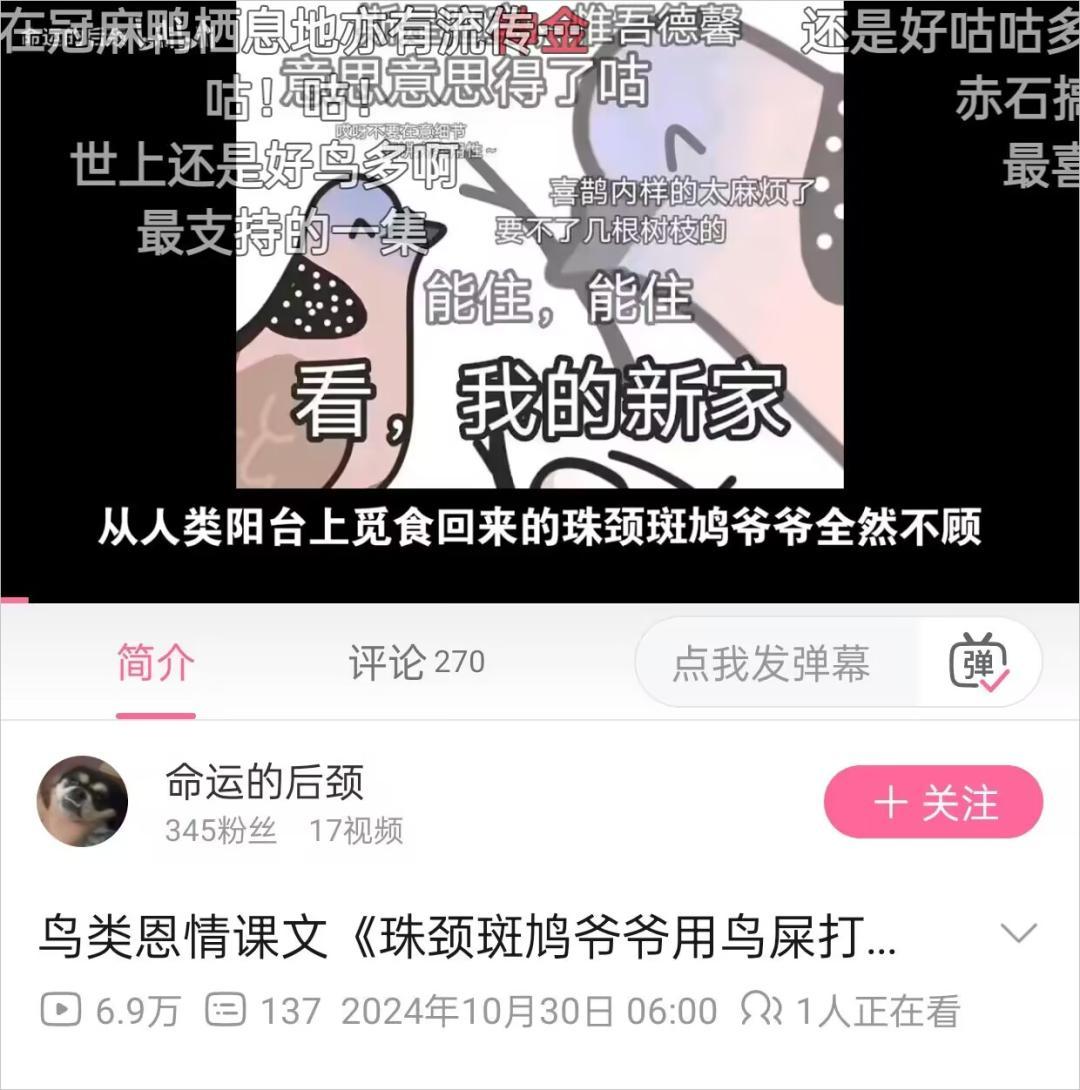Tap the video player to show controls
This screenshot has height=1090, width=1080.
(x=540, y=300)
